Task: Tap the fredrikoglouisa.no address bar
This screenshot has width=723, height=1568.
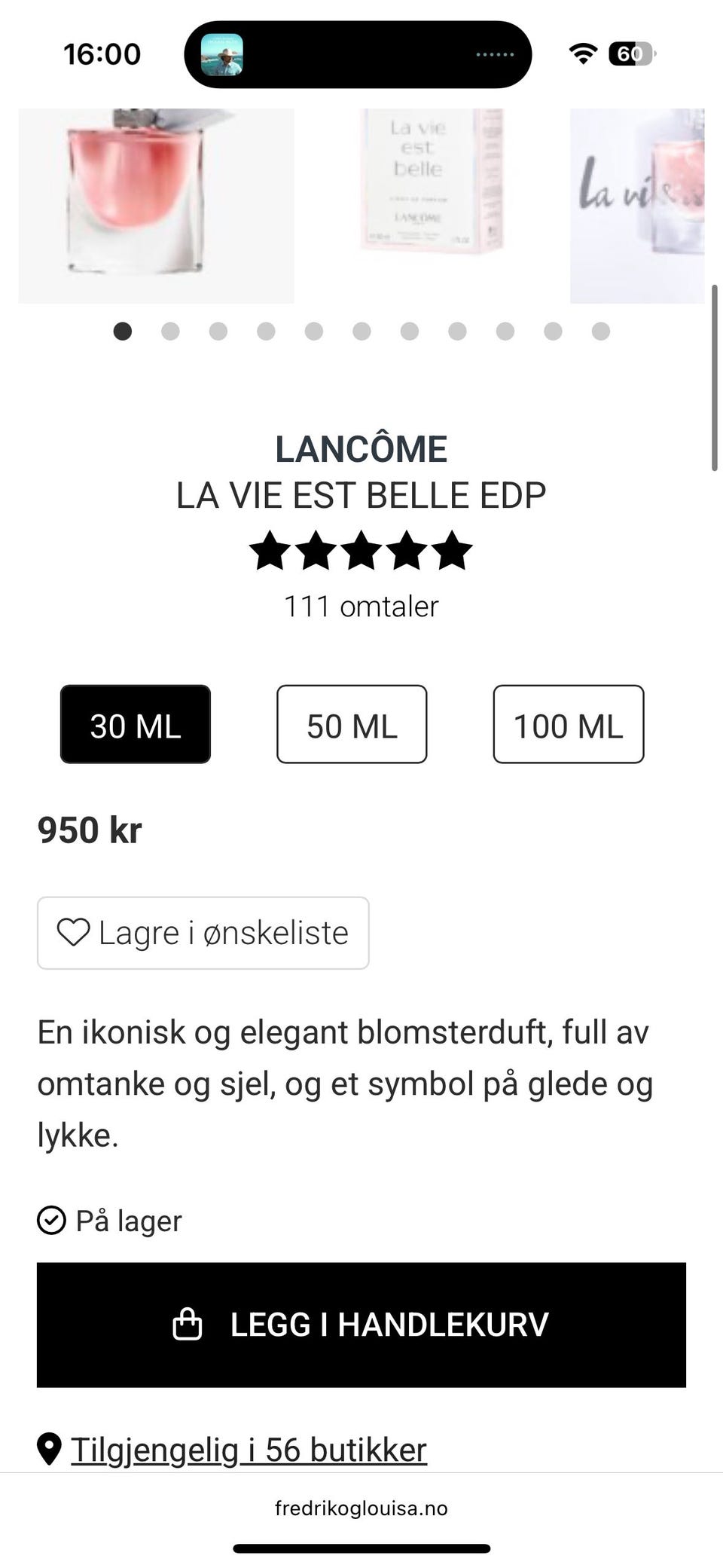Action: tap(361, 1508)
